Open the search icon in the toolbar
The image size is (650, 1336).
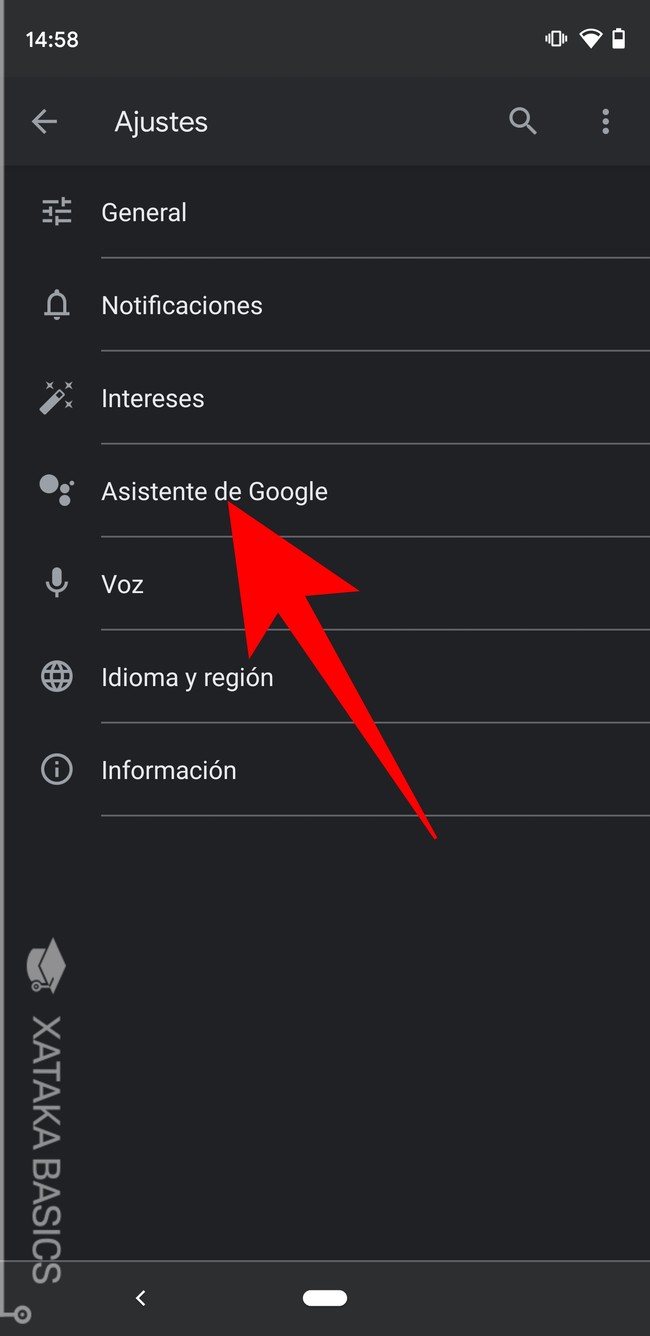click(523, 122)
